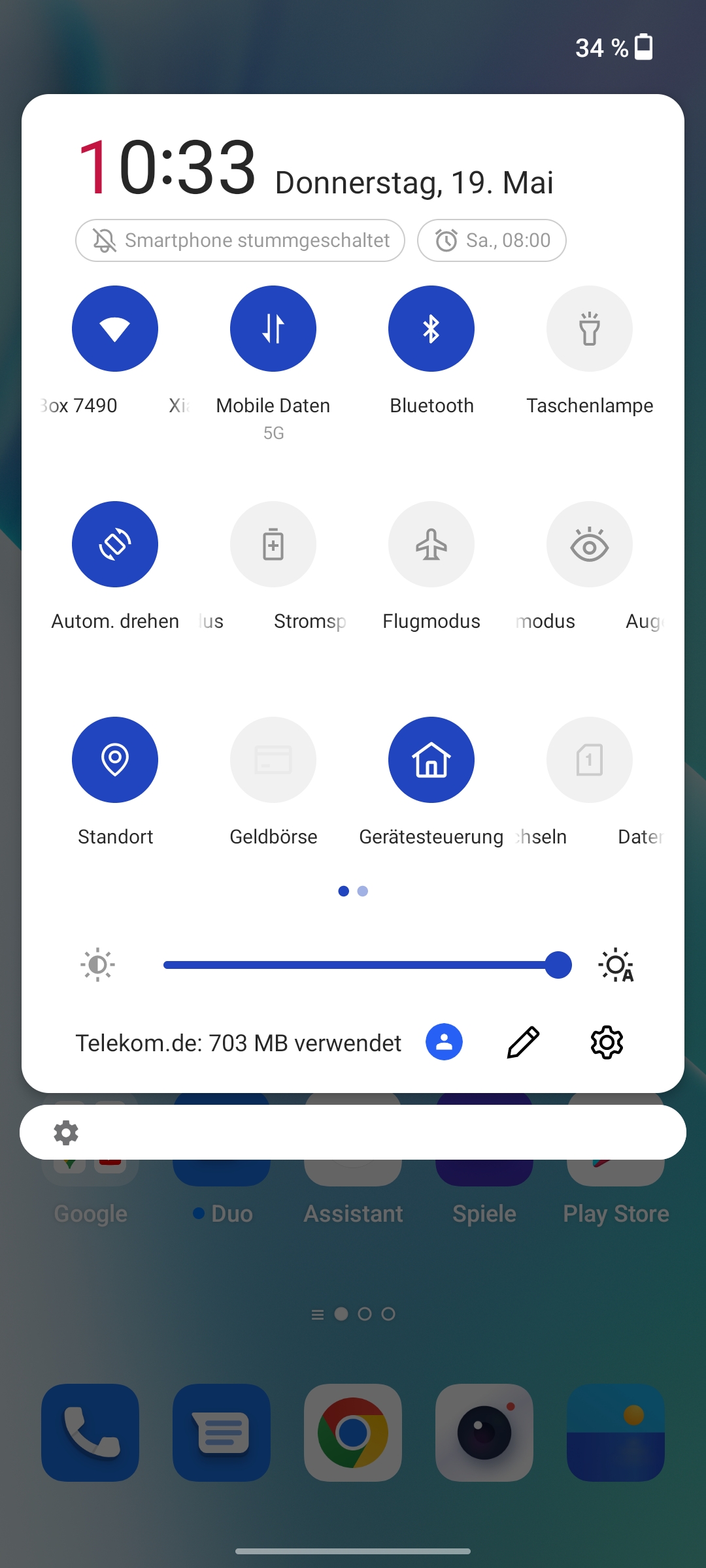The image size is (706, 1568).
Task: Enable the eye comfort tile
Action: pyautogui.click(x=590, y=544)
